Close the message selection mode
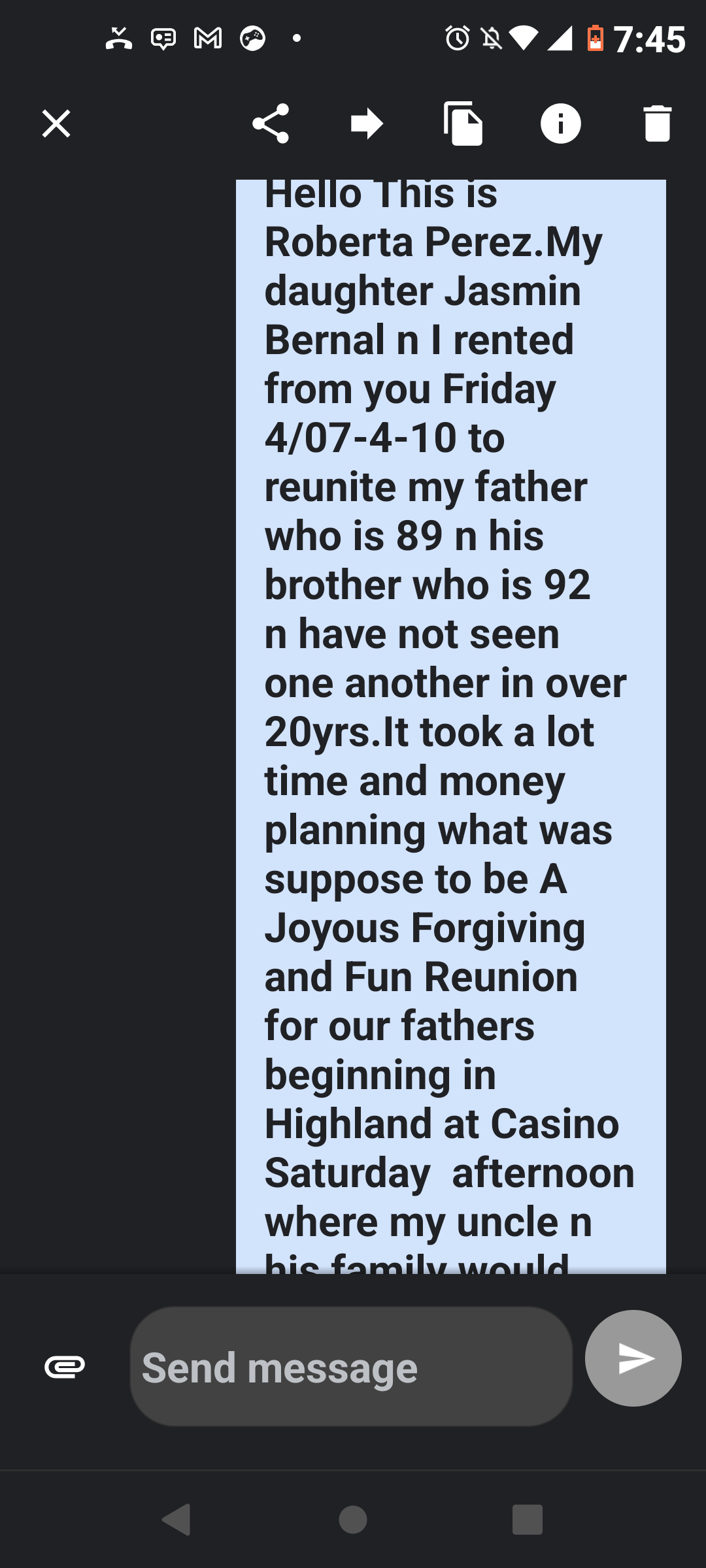The image size is (706, 1568). 56,123
